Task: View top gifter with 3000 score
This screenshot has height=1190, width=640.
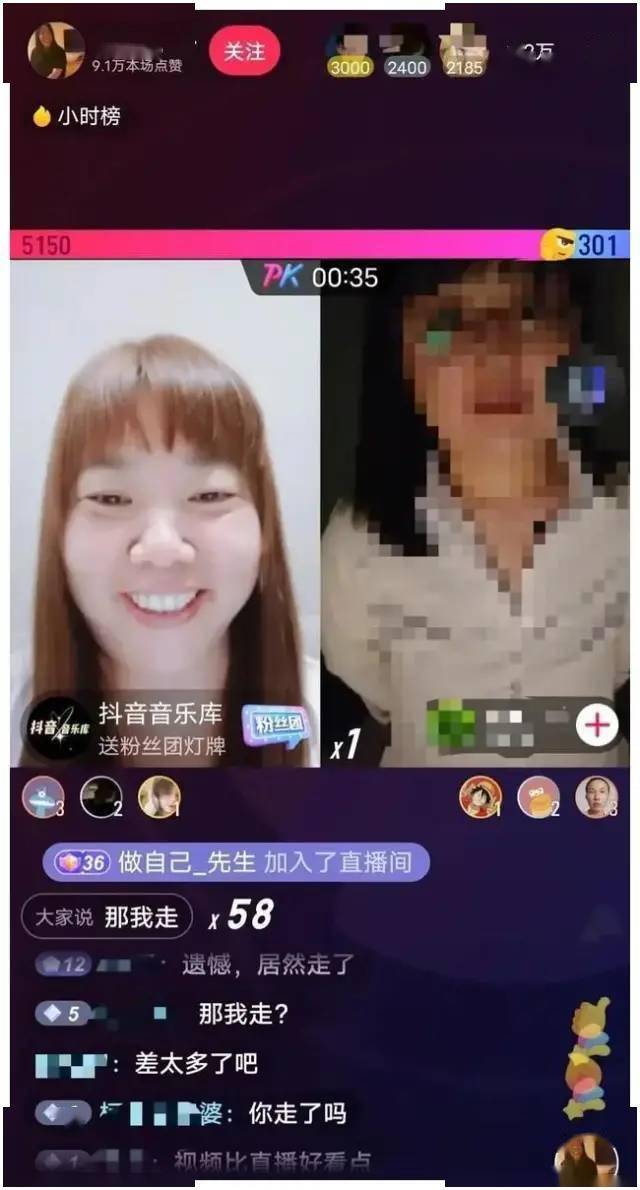Action: click(x=350, y=50)
